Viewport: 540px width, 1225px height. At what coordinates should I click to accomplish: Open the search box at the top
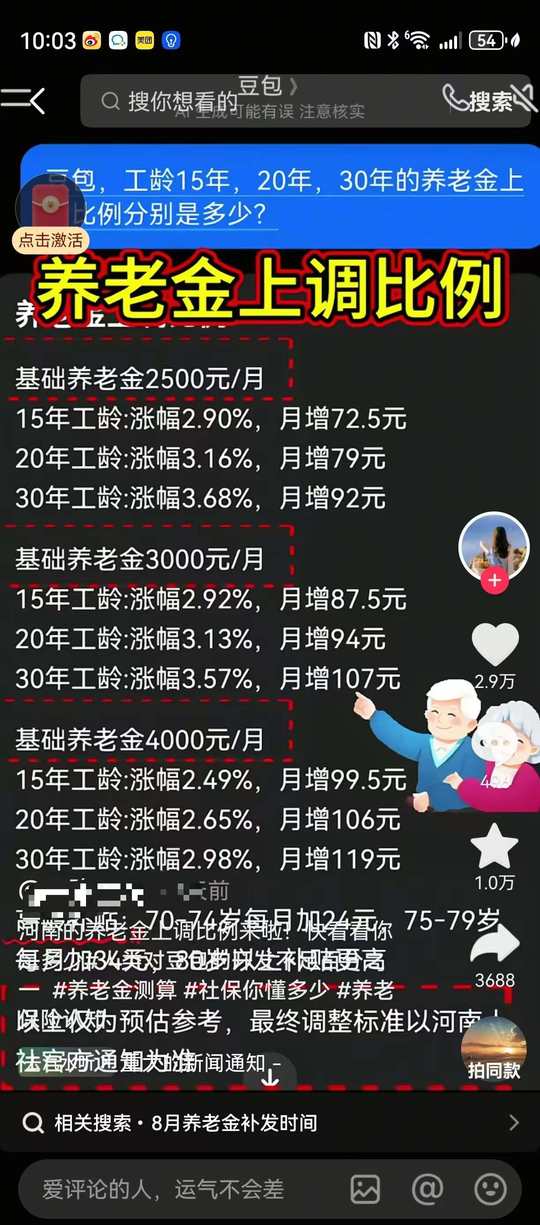(260, 100)
